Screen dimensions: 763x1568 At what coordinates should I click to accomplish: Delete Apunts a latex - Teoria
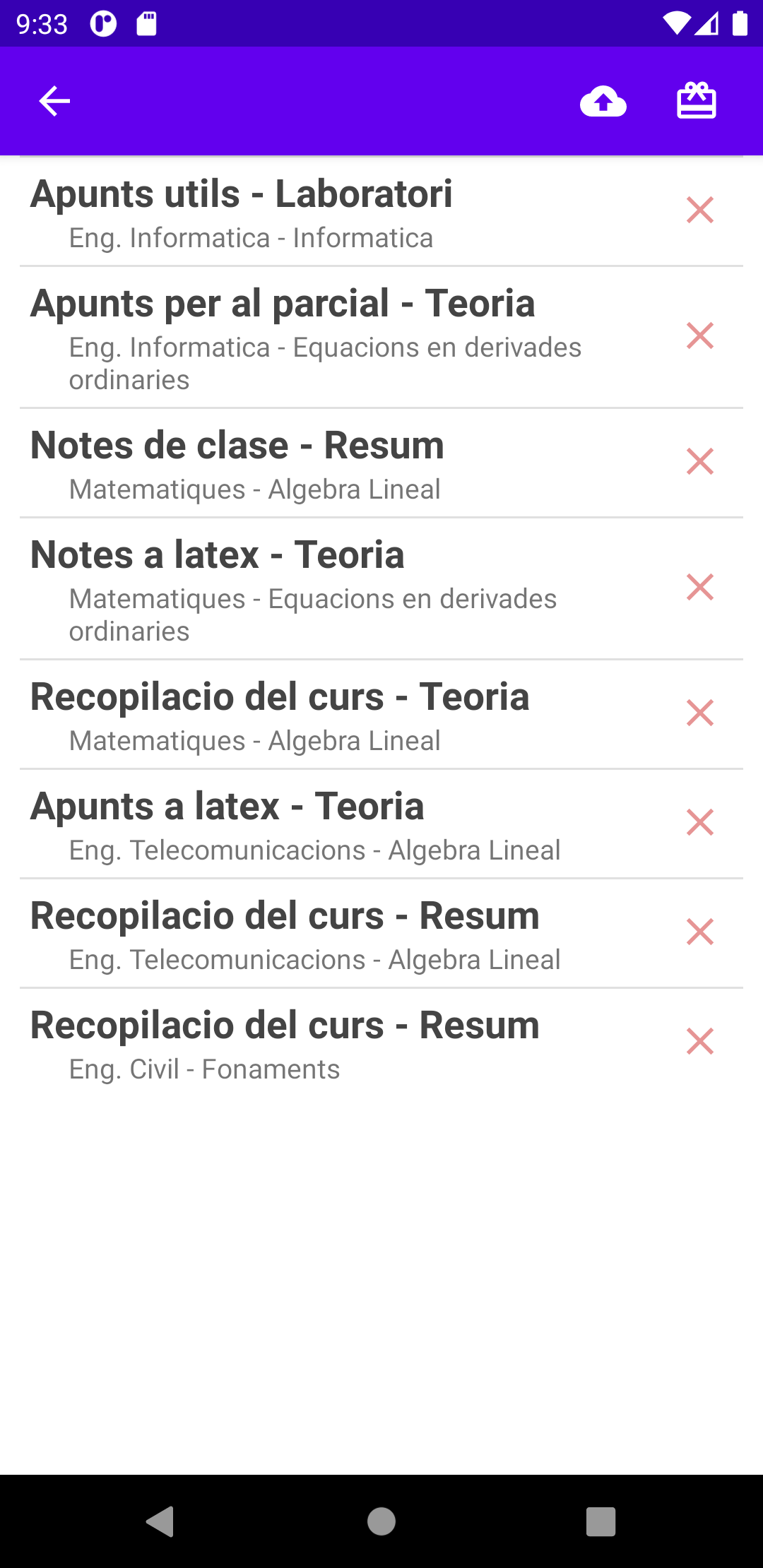(699, 822)
